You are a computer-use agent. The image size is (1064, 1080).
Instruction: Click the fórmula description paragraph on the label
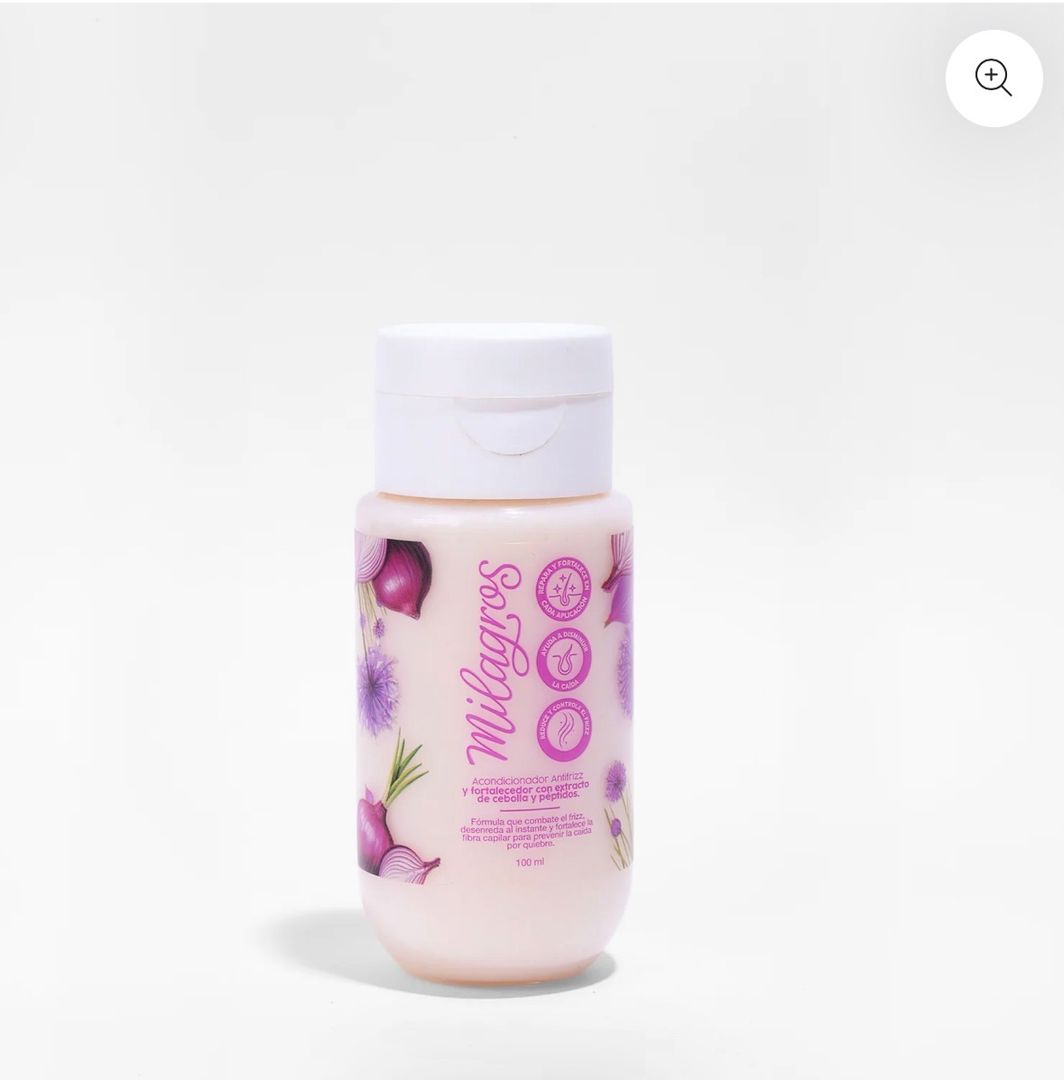(527, 833)
